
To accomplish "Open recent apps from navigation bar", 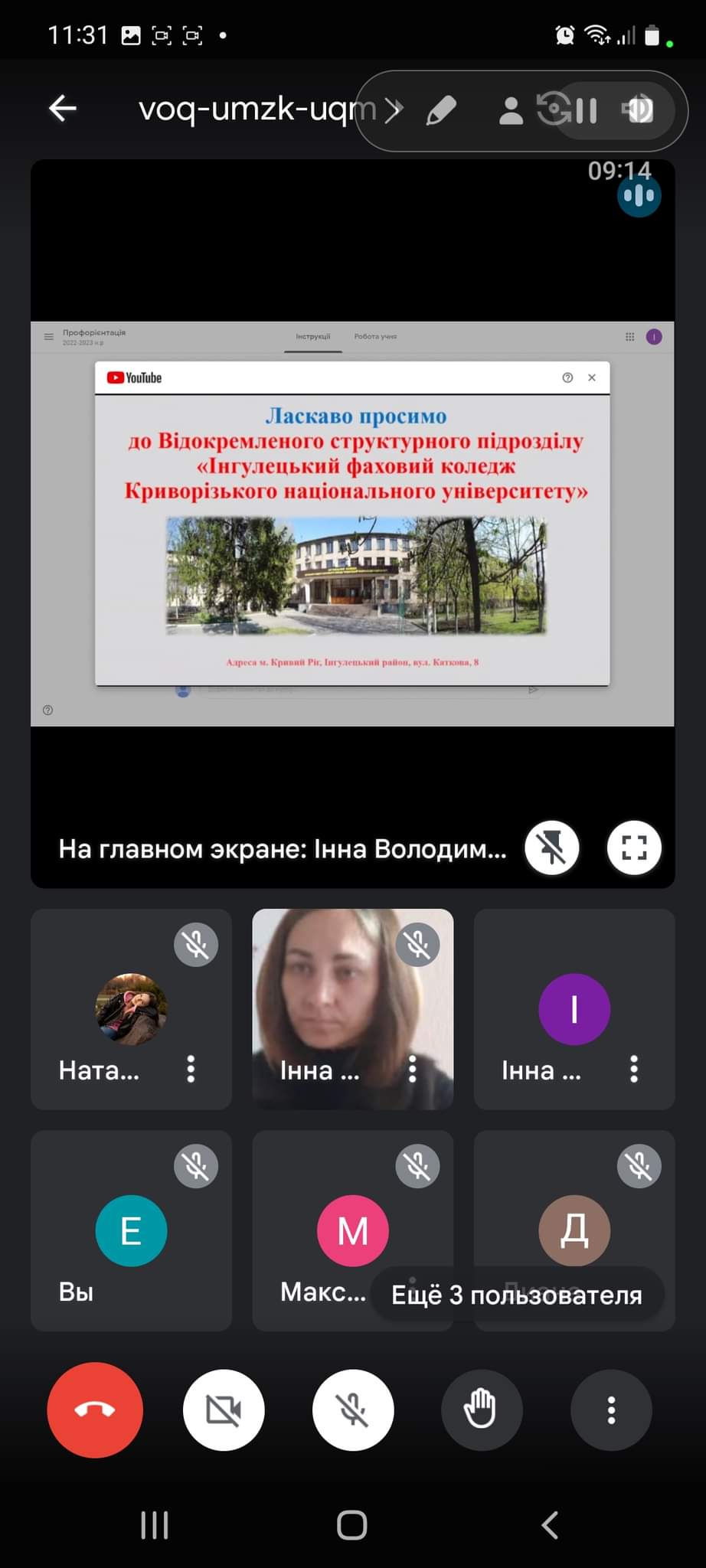I will (155, 1525).
